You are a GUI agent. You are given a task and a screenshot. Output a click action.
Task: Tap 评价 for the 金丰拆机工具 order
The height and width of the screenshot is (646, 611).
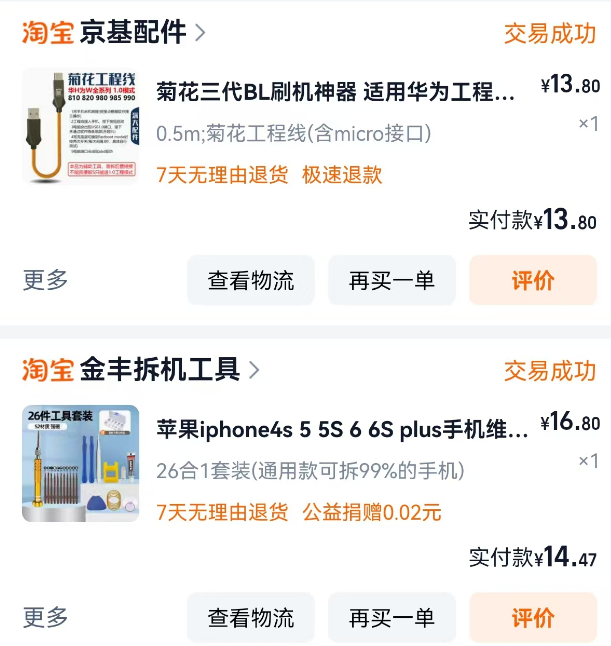click(x=533, y=618)
